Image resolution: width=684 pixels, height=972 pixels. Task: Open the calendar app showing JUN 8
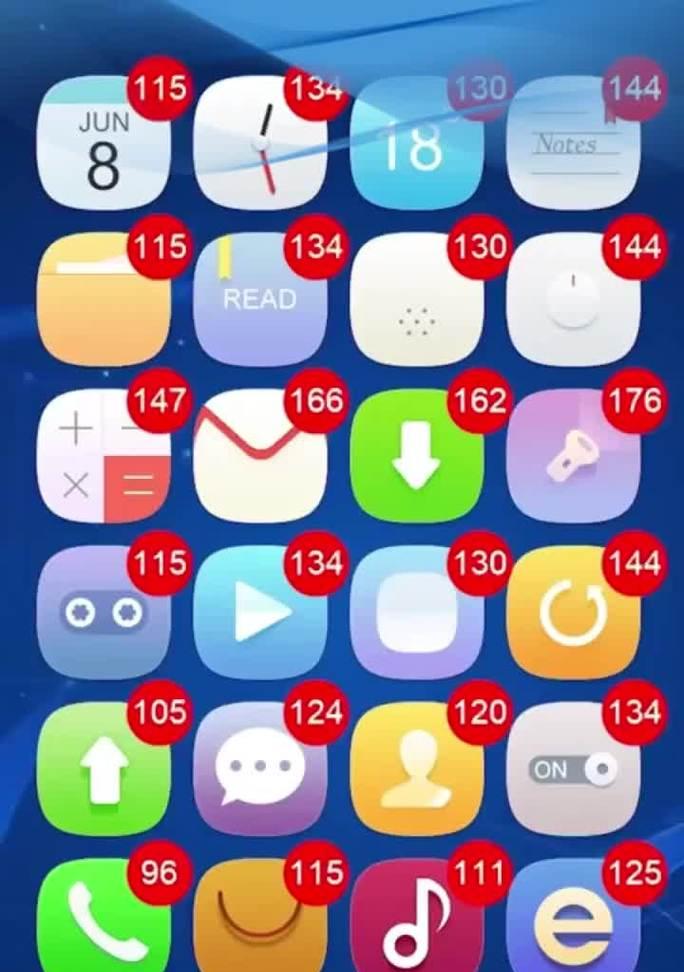click(x=103, y=143)
